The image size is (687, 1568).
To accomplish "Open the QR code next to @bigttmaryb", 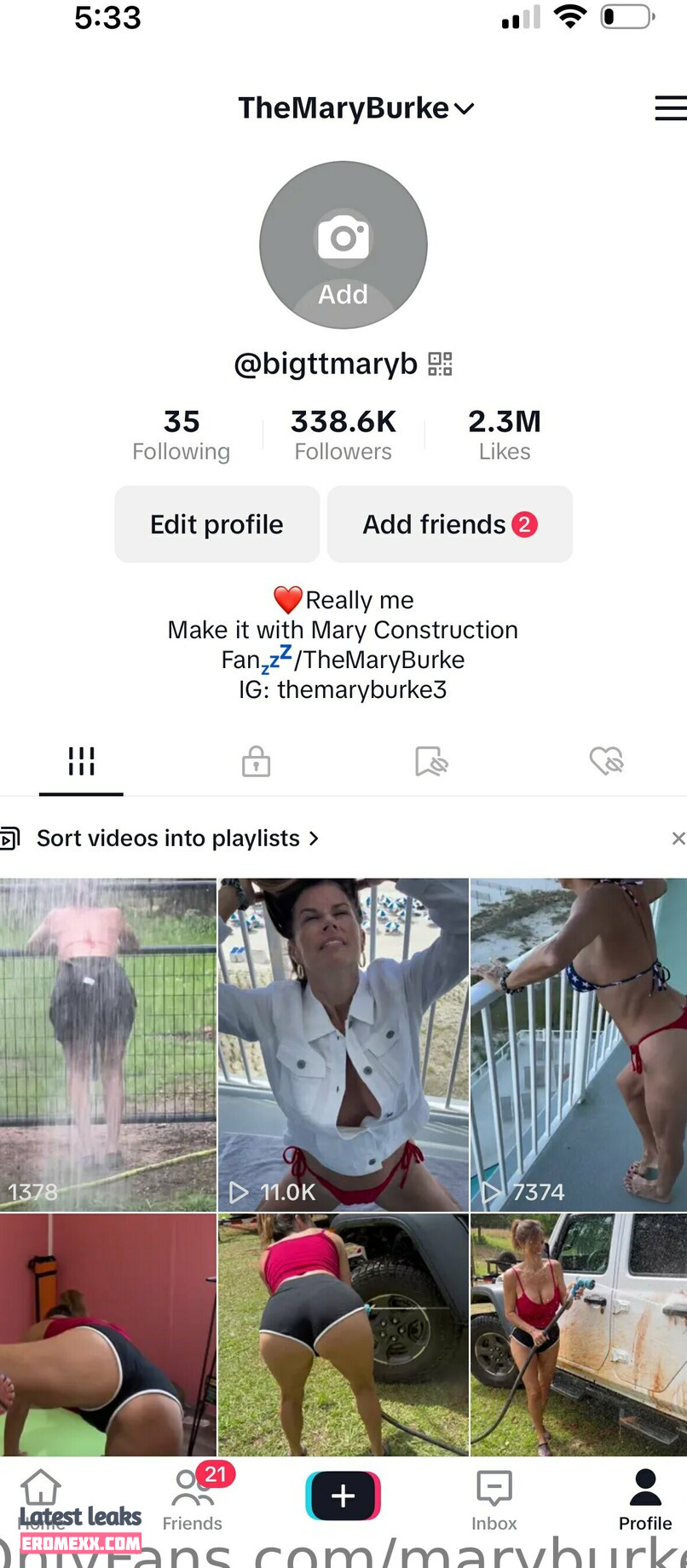I will tap(440, 364).
